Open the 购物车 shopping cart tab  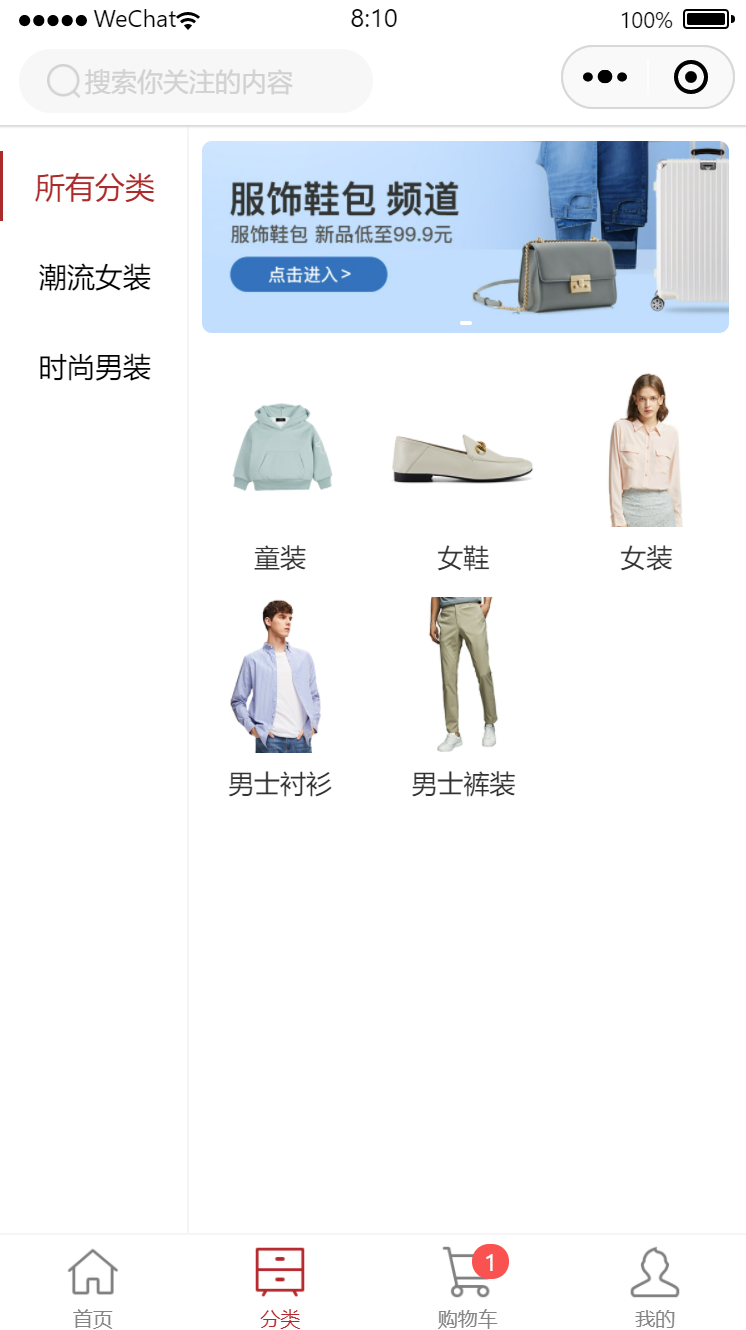[467, 1287]
